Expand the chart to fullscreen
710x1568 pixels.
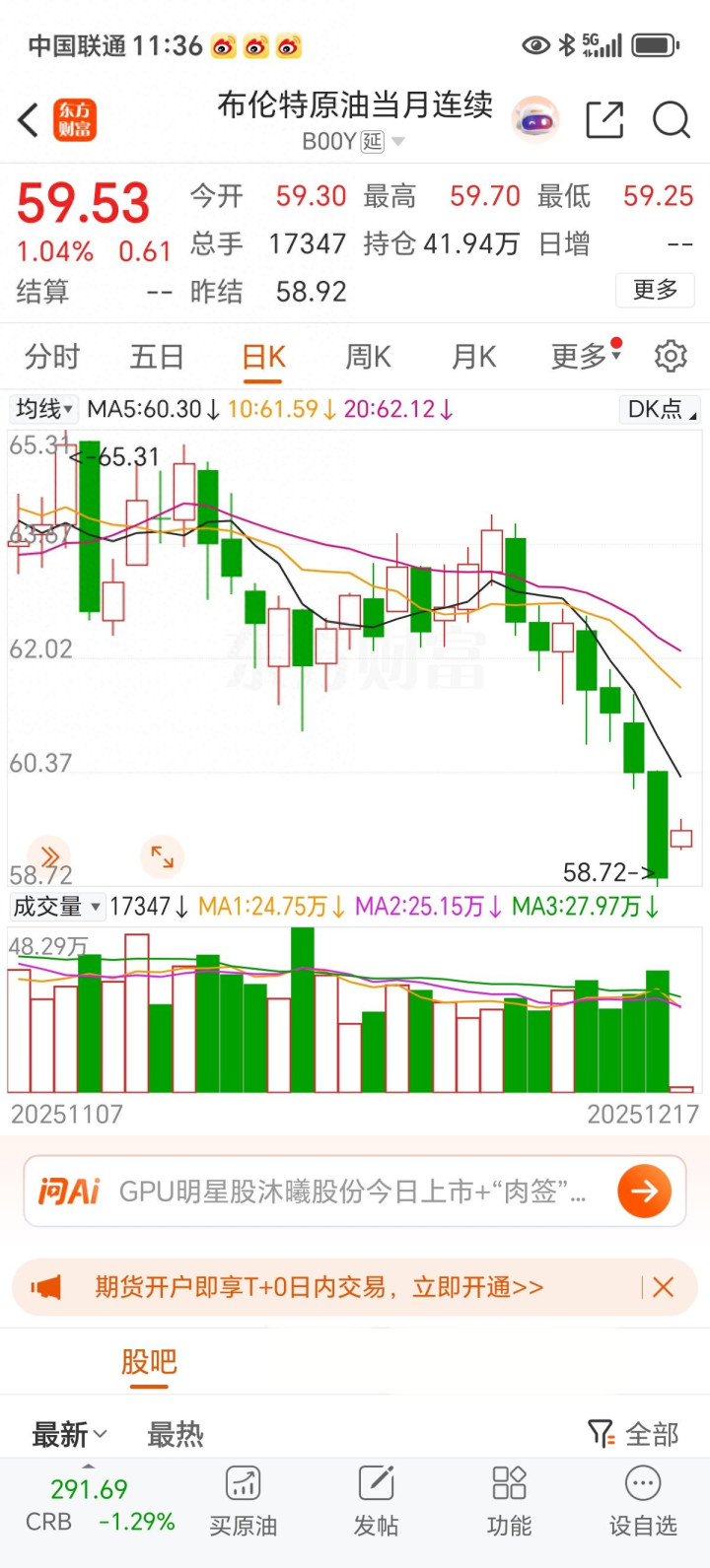point(162,856)
